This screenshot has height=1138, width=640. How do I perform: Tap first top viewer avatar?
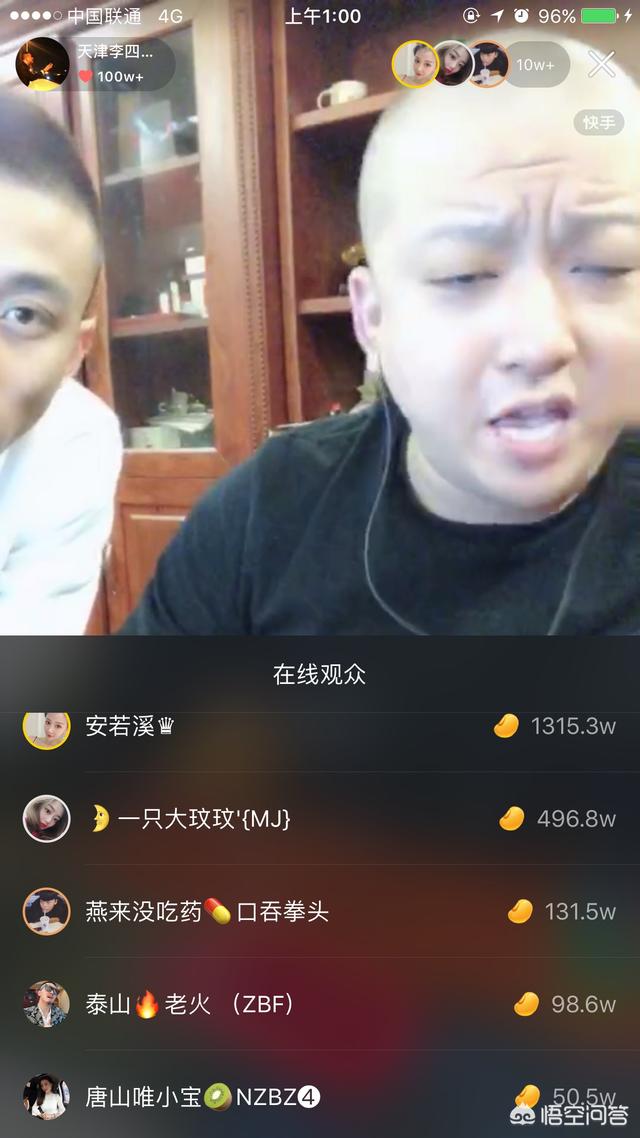click(414, 65)
